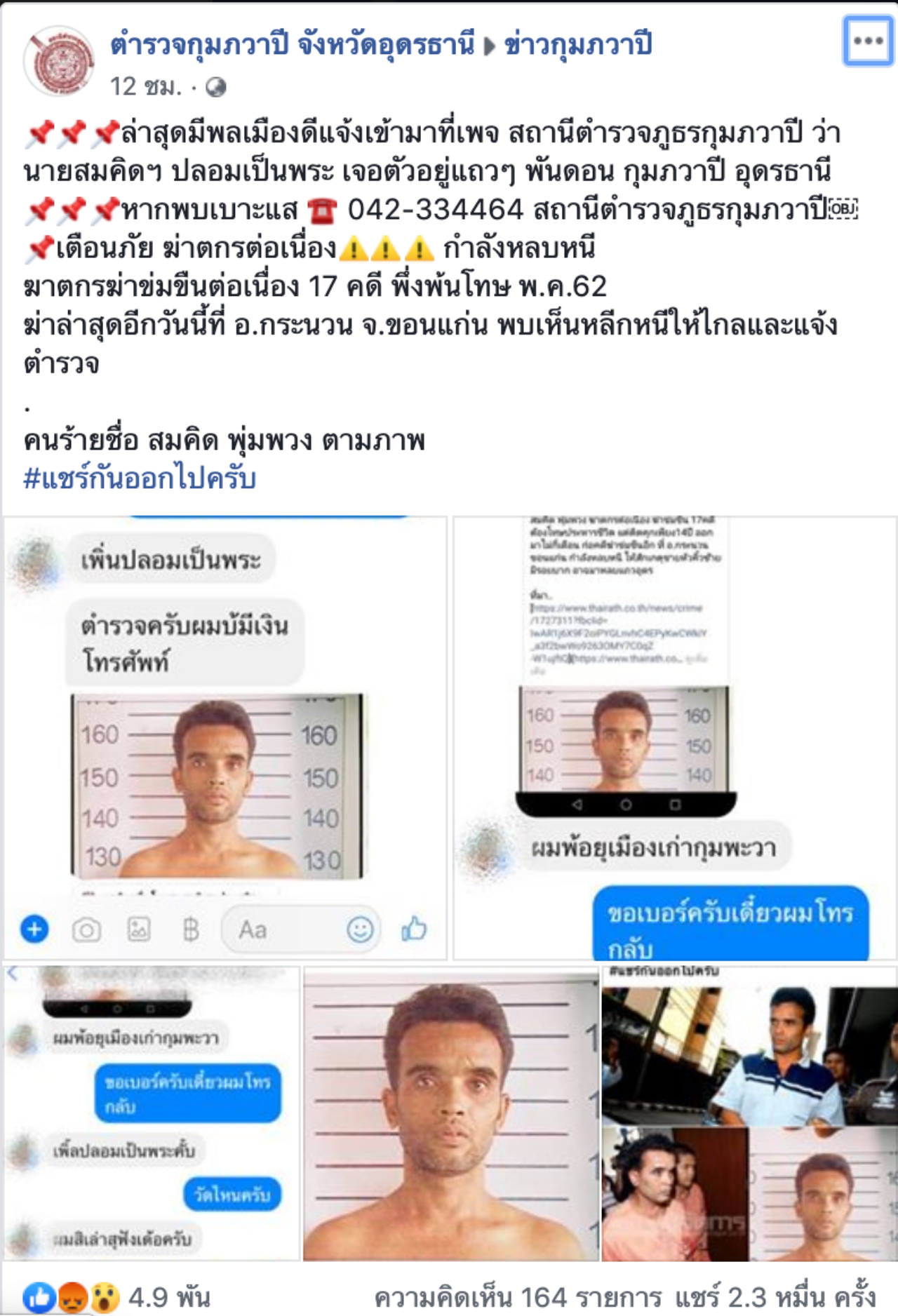Open the ข่าวกุมภวาปี group

(x=578, y=45)
